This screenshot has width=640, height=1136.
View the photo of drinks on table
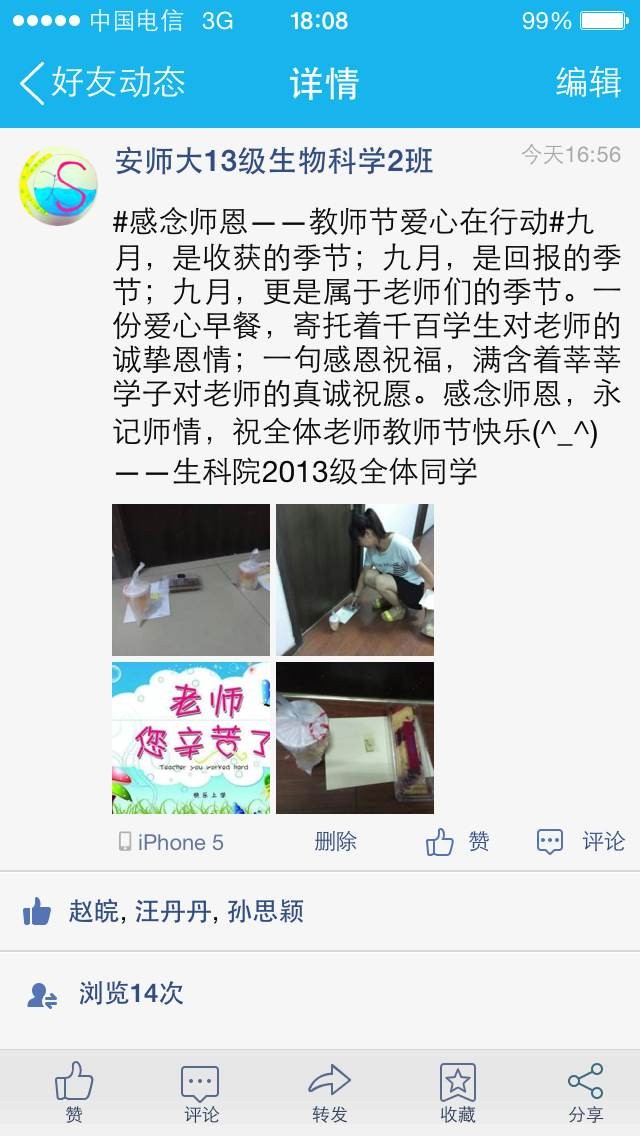[191, 579]
